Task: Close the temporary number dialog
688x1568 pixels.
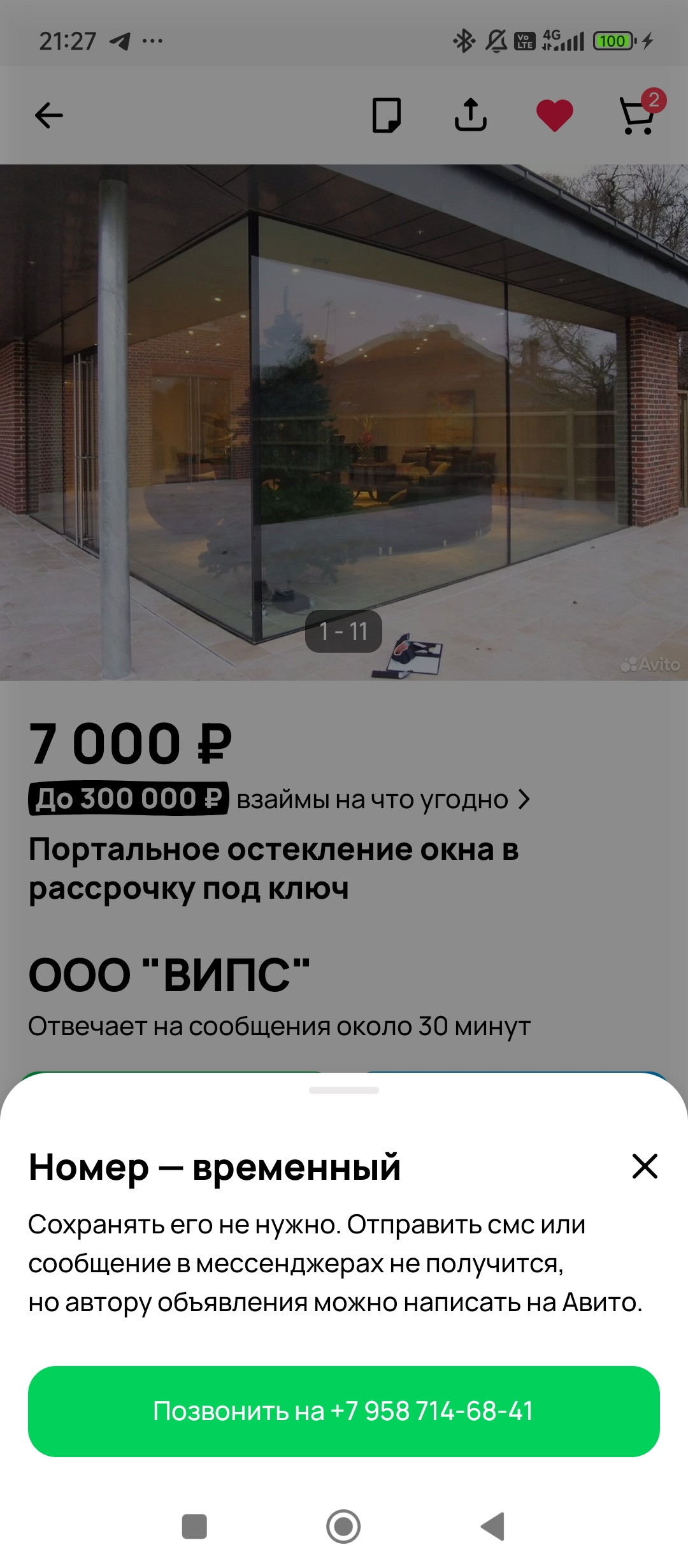Action: point(644,1166)
